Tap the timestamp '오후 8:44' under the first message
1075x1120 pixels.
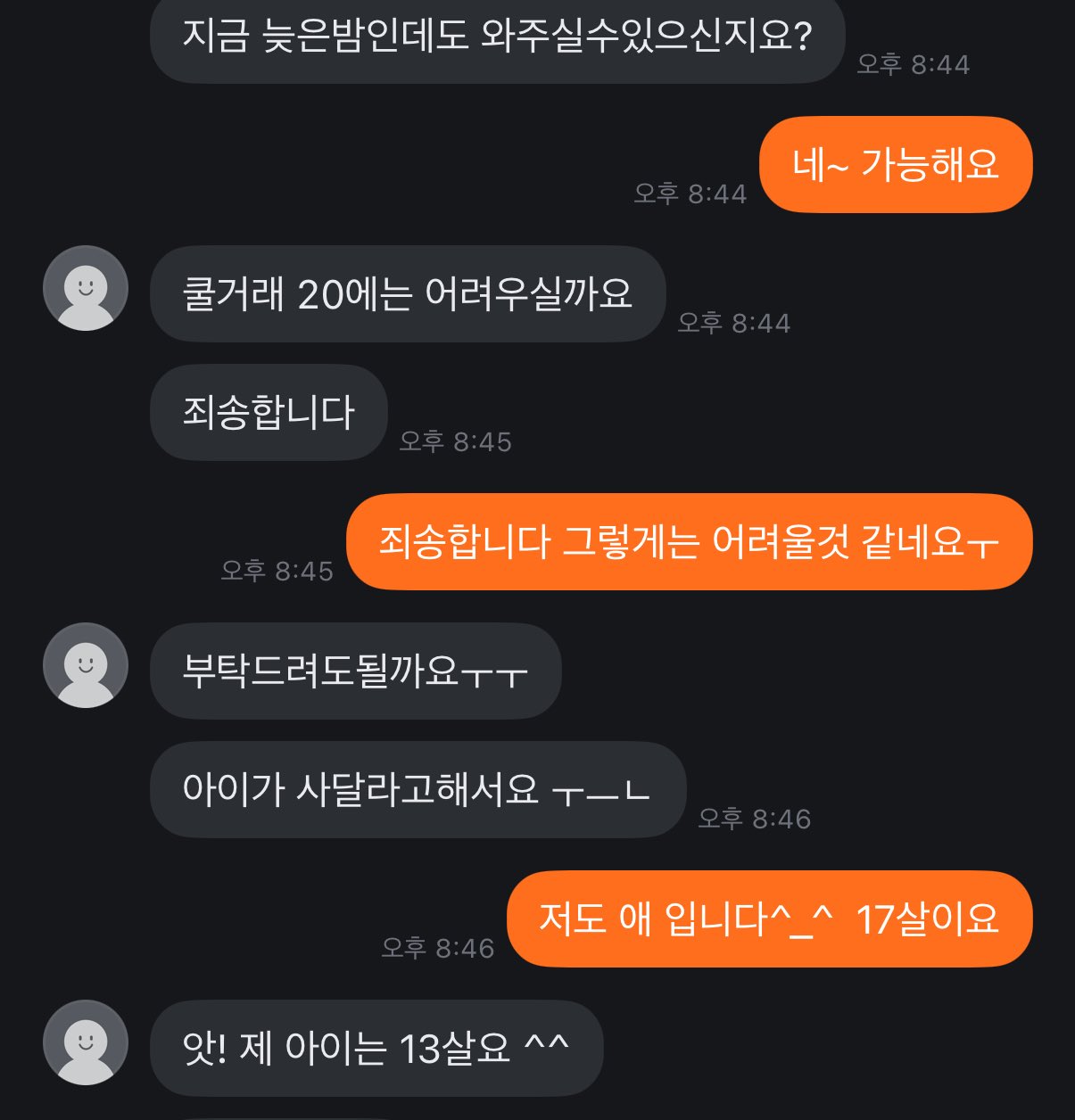pyautogui.click(x=914, y=65)
